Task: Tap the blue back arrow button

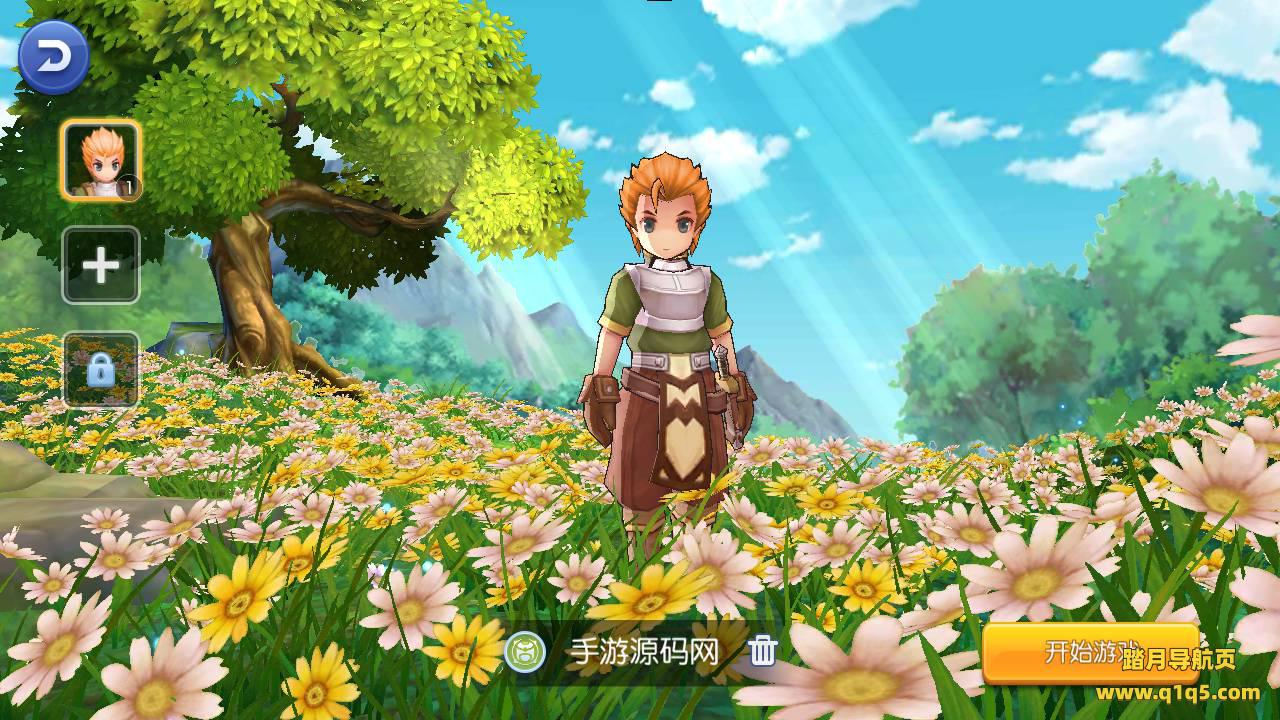Action: tap(54, 57)
